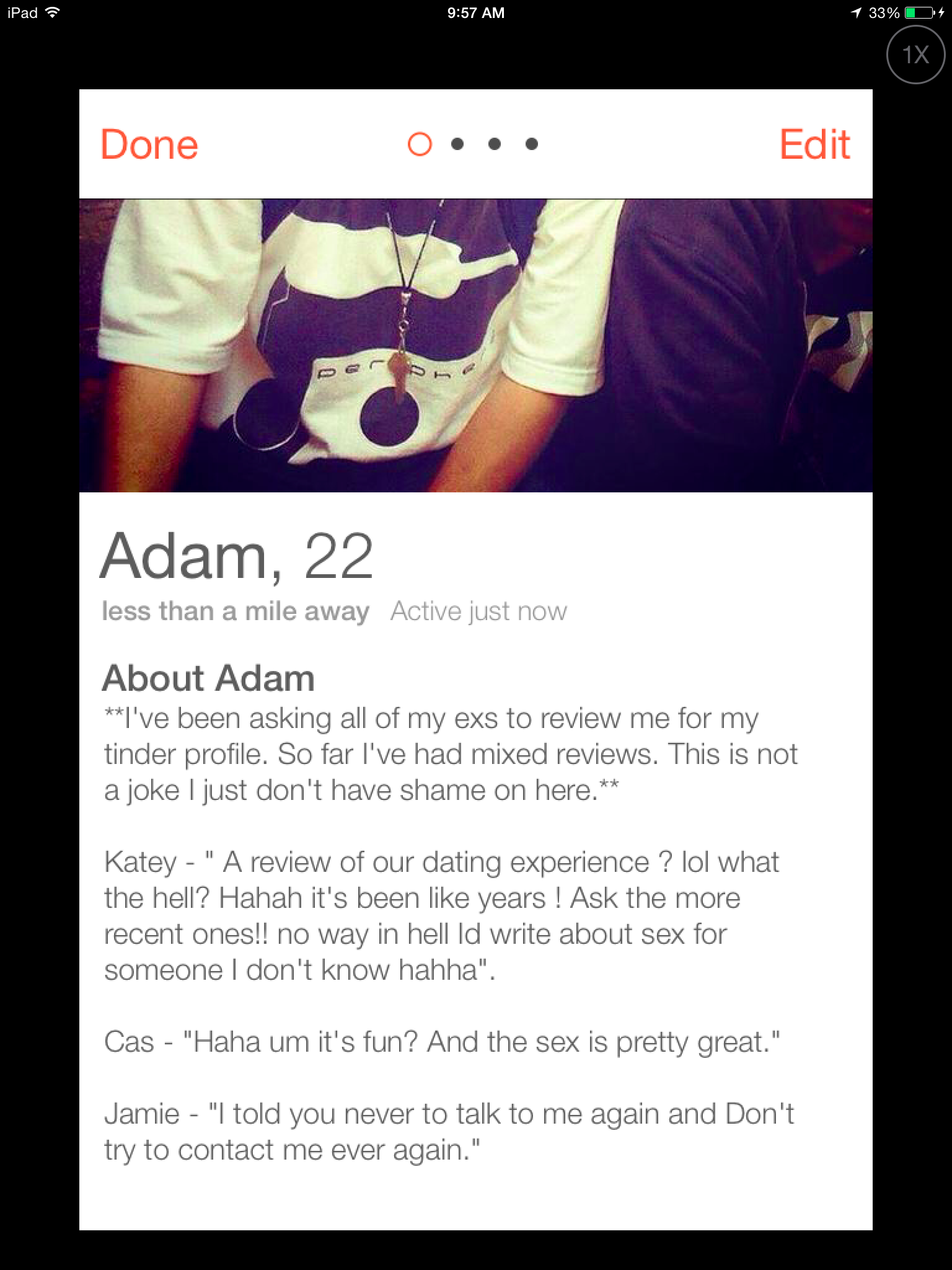Tap the photo page indicator dots
Screen dimensions: 952x1270
coord(474,144)
